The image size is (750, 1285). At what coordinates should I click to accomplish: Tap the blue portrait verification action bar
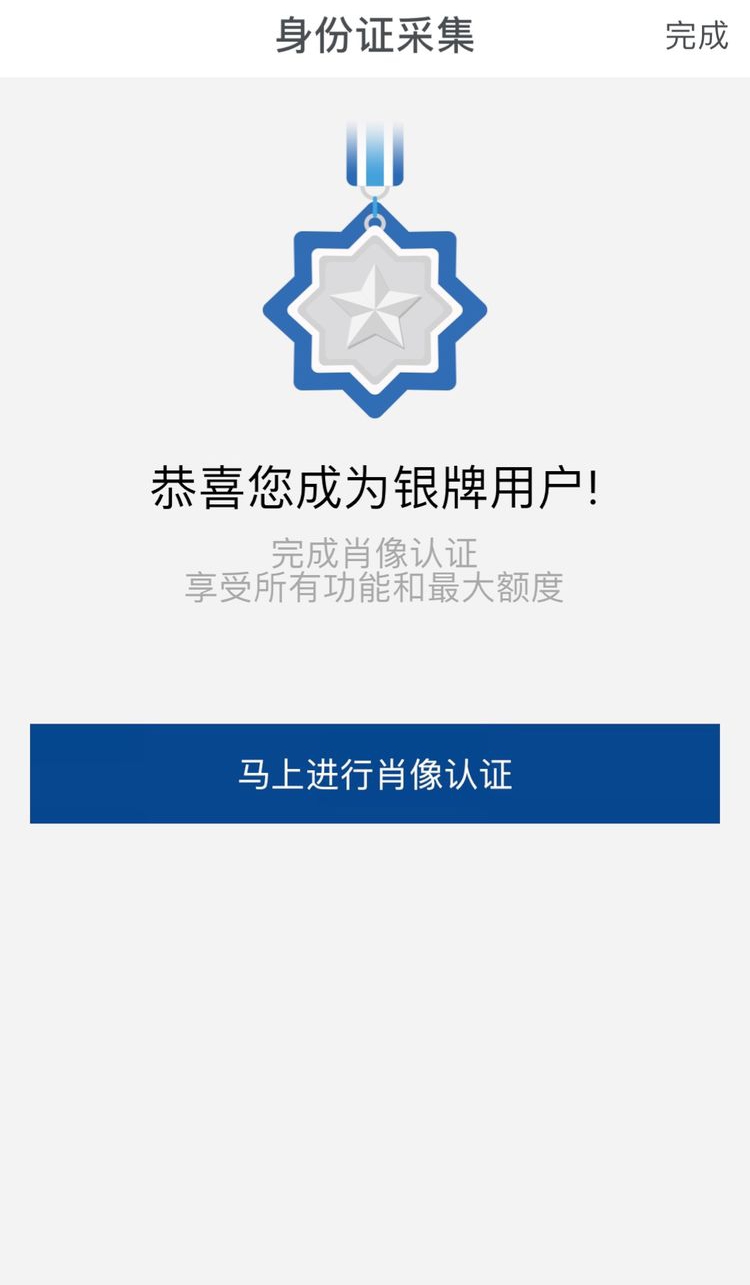point(375,772)
